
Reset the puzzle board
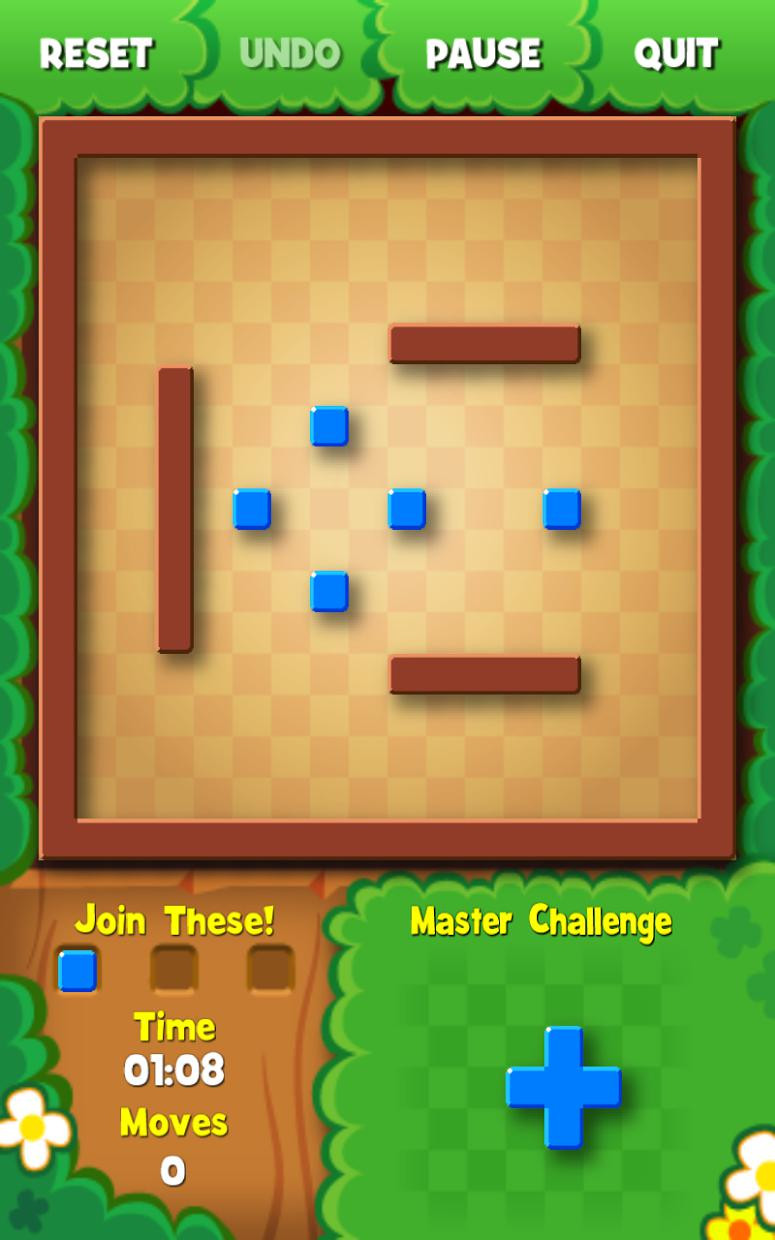(x=96, y=53)
